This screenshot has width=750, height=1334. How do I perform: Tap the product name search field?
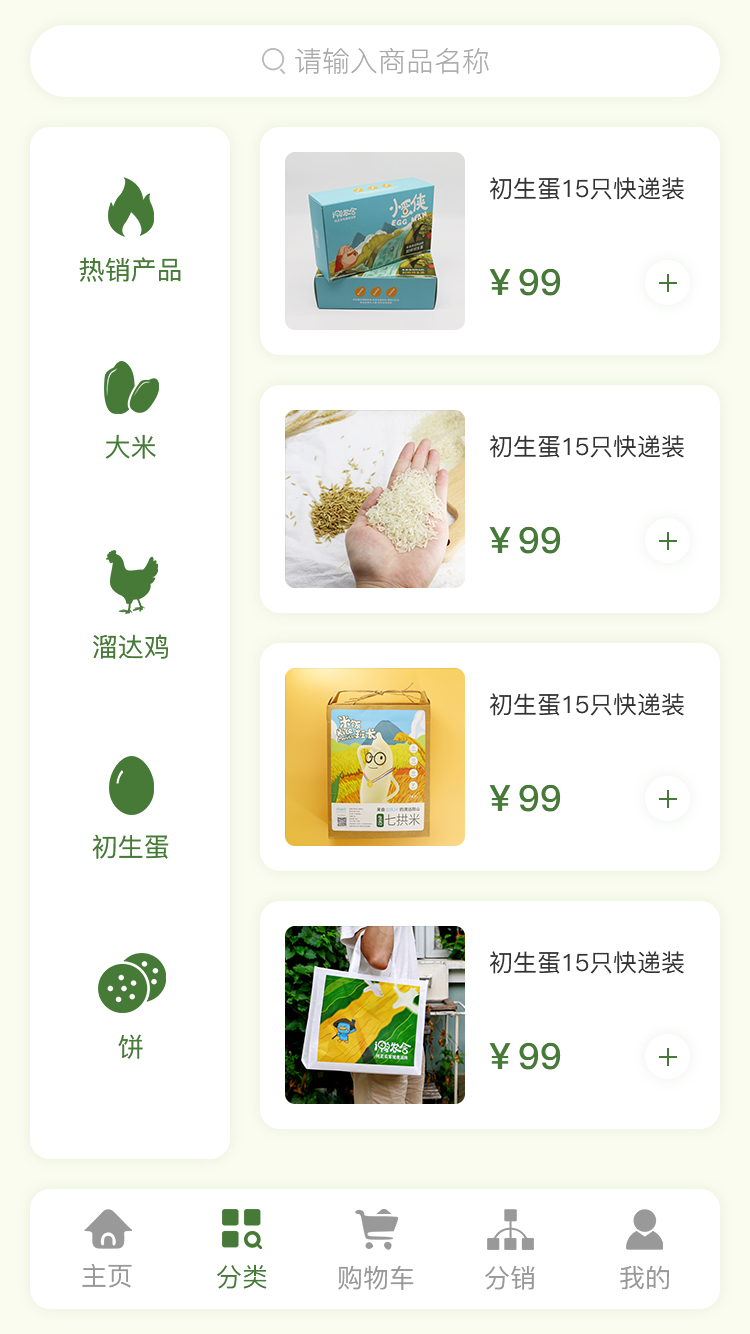click(x=375, y=61)
